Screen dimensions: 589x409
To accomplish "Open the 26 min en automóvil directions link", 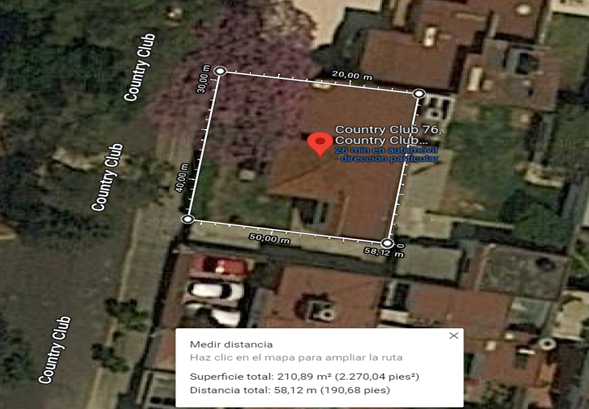I will point(387,154).
